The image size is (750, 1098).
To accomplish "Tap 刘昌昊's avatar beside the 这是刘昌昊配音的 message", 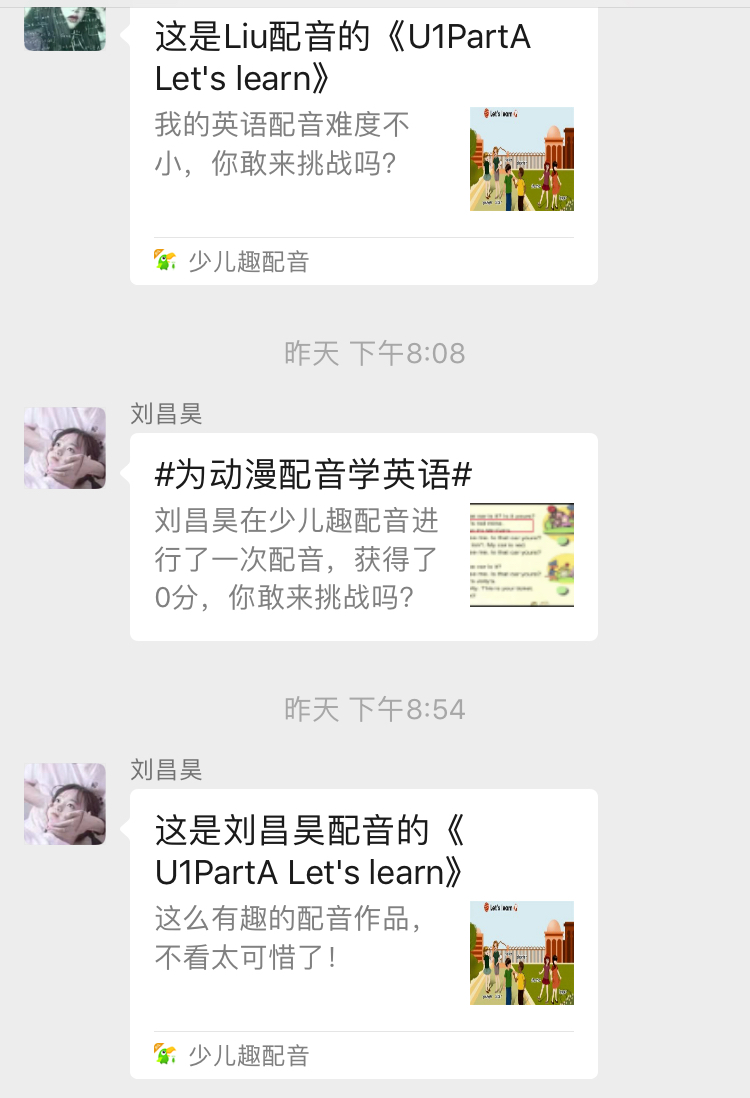I will click(65, 804).
